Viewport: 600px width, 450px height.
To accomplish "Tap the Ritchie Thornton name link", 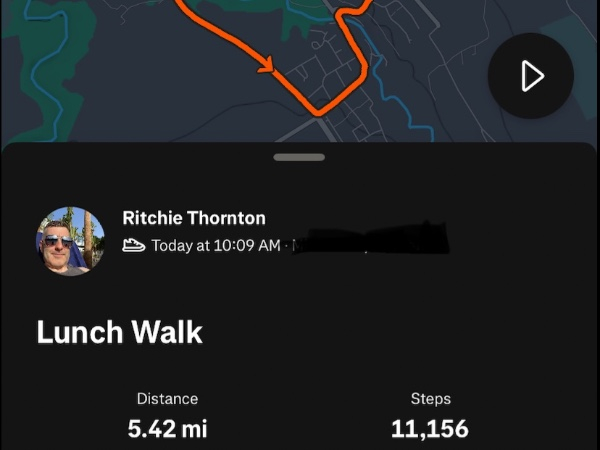I will pyautogui.click(x=194, y=218).
